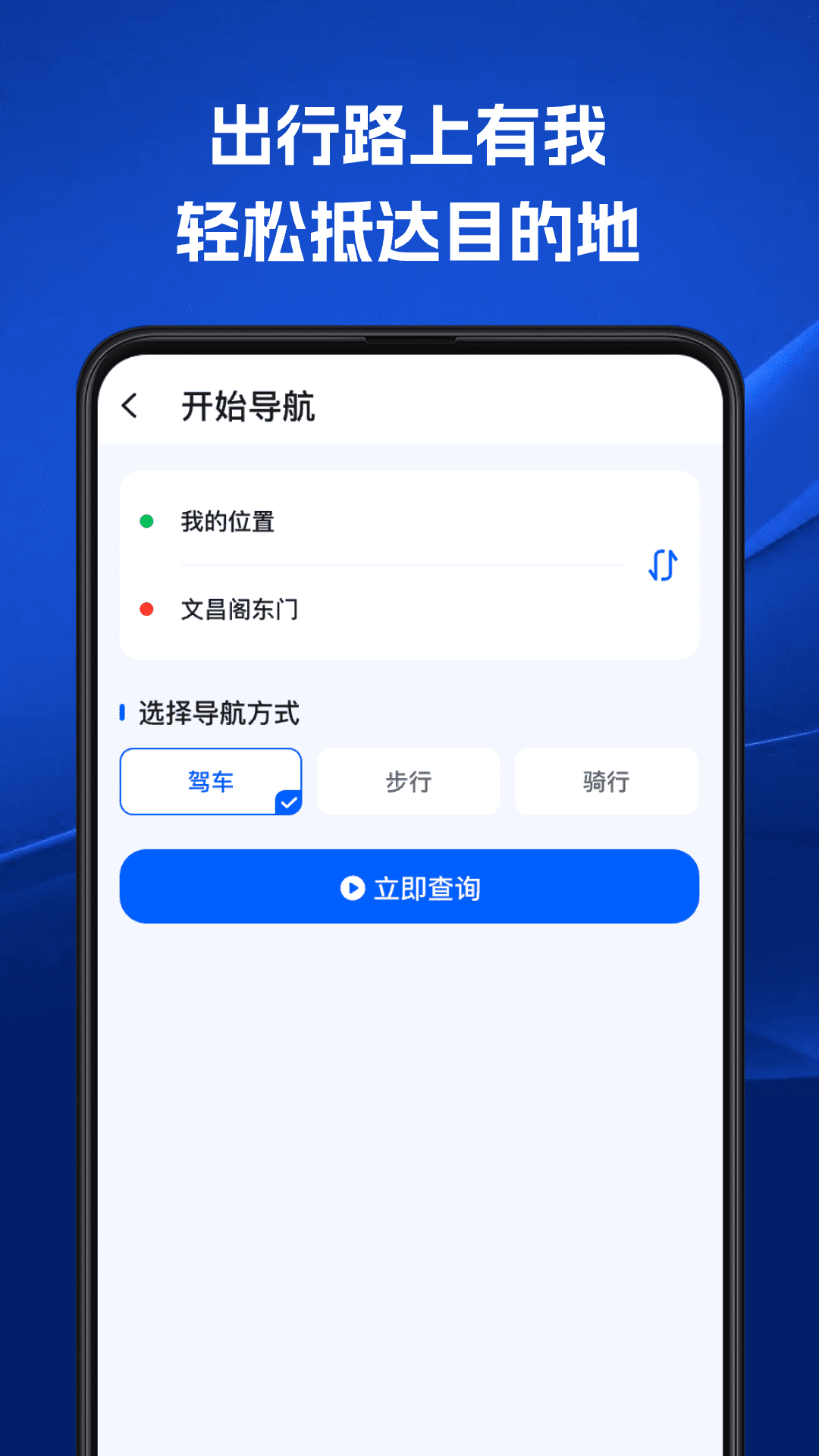Image resolution: width=819 pixels, height=1456 pixels.
Task: Select 驾车 navigation mode
Action: coord(210,781)
